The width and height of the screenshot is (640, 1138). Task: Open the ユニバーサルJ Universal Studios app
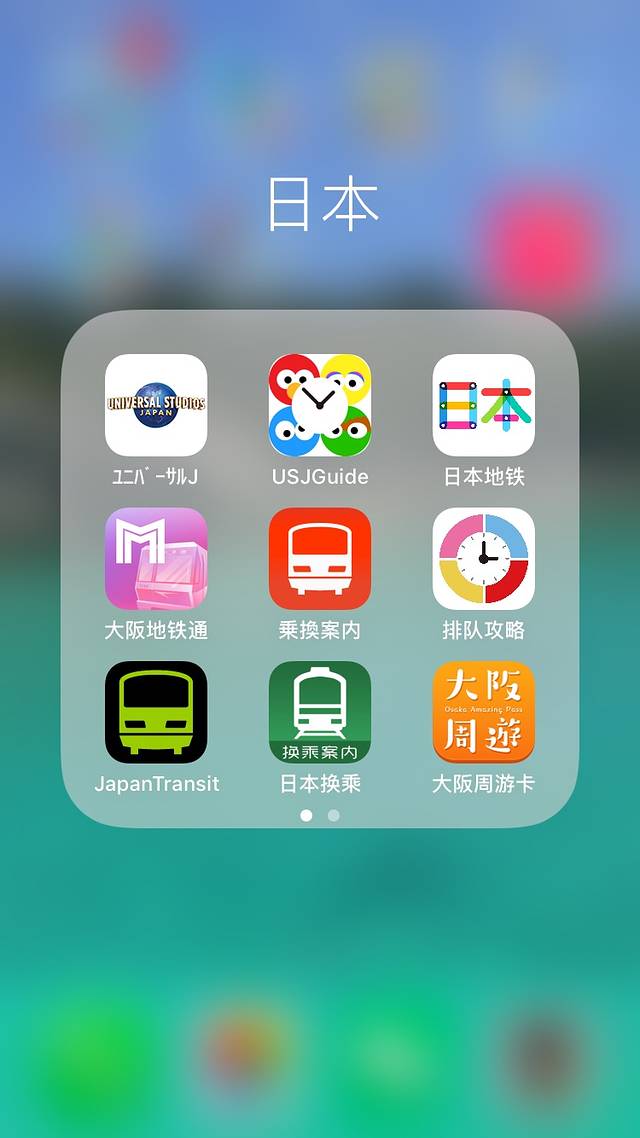pos(156,405)
